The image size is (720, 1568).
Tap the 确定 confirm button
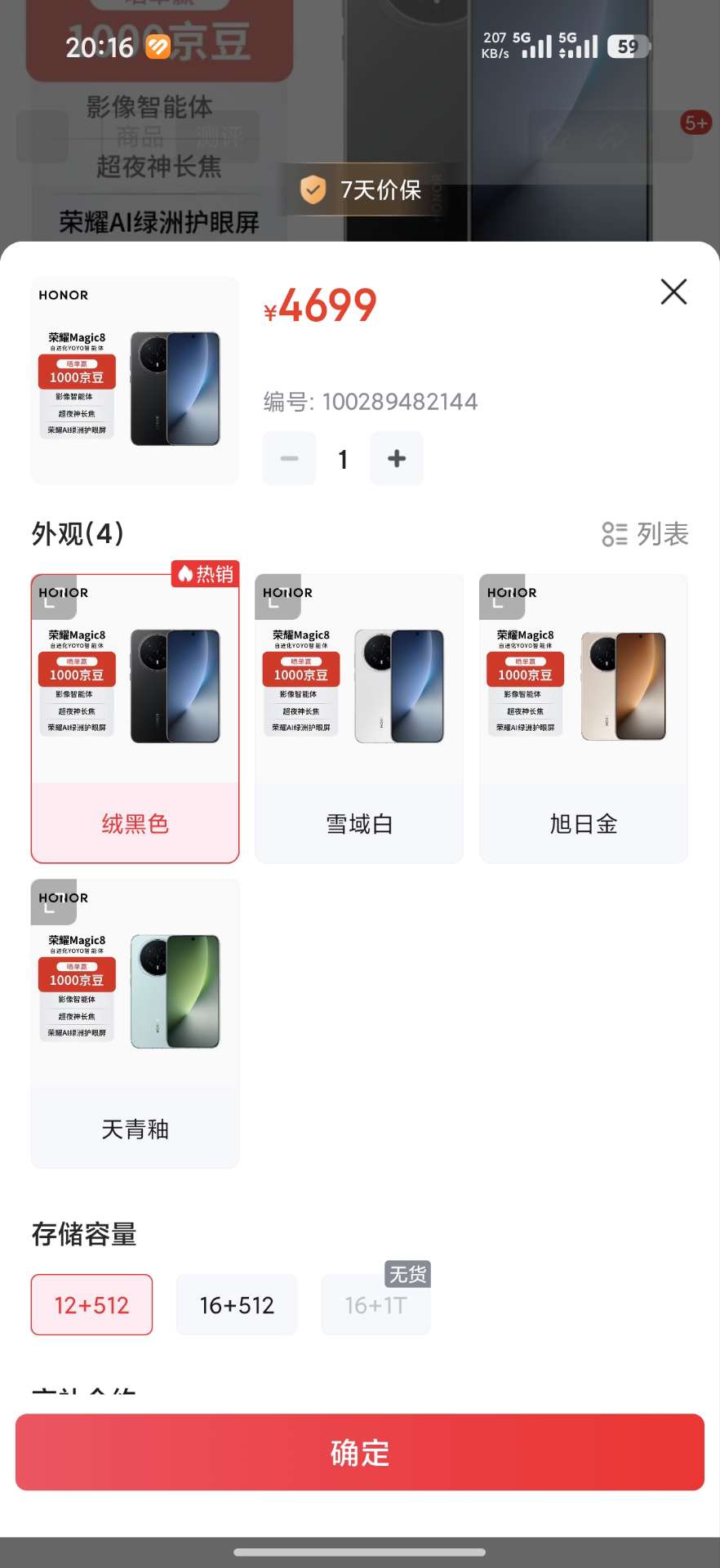coord(360,1453)
